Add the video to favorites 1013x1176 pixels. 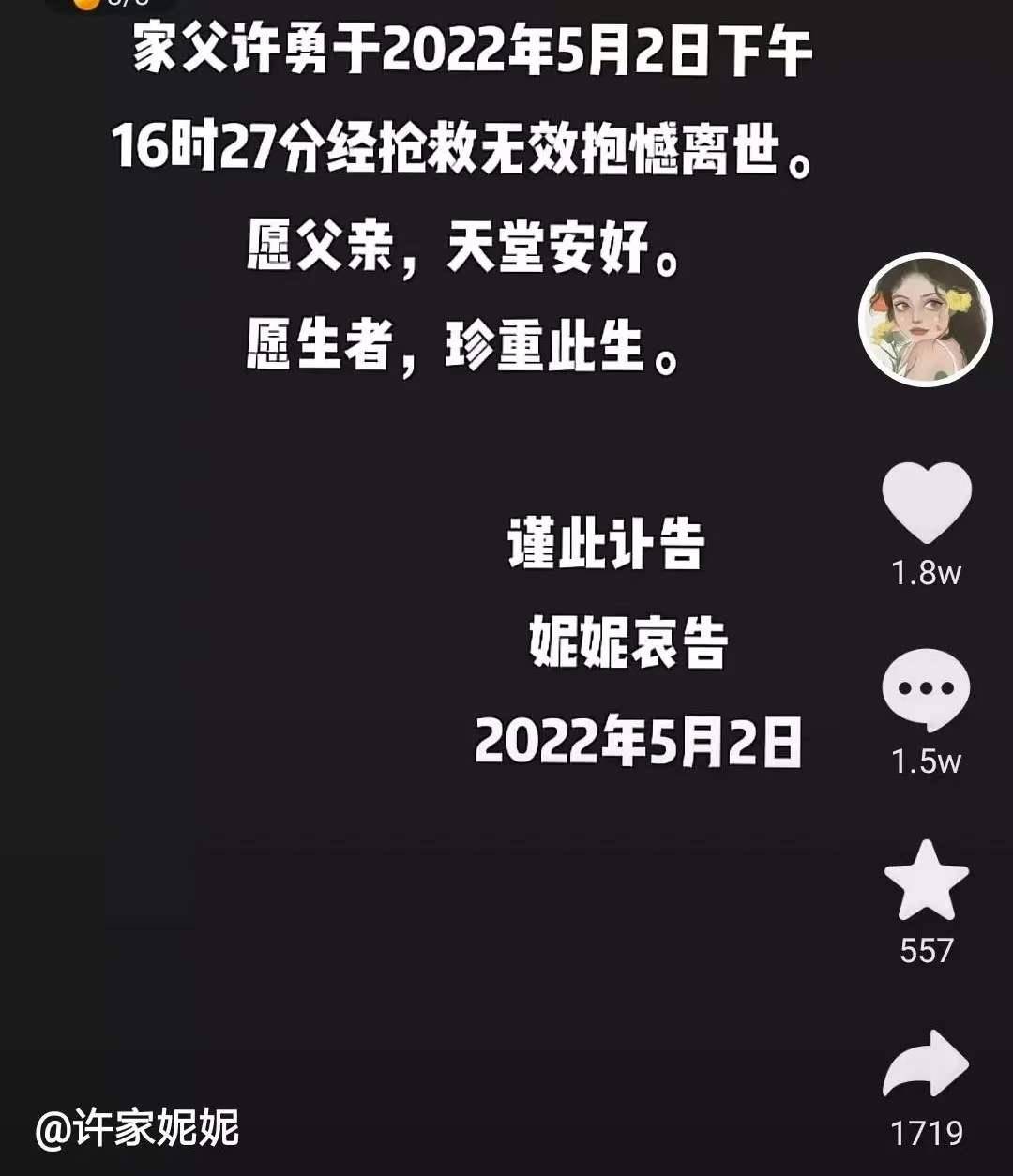coord(926,881)
